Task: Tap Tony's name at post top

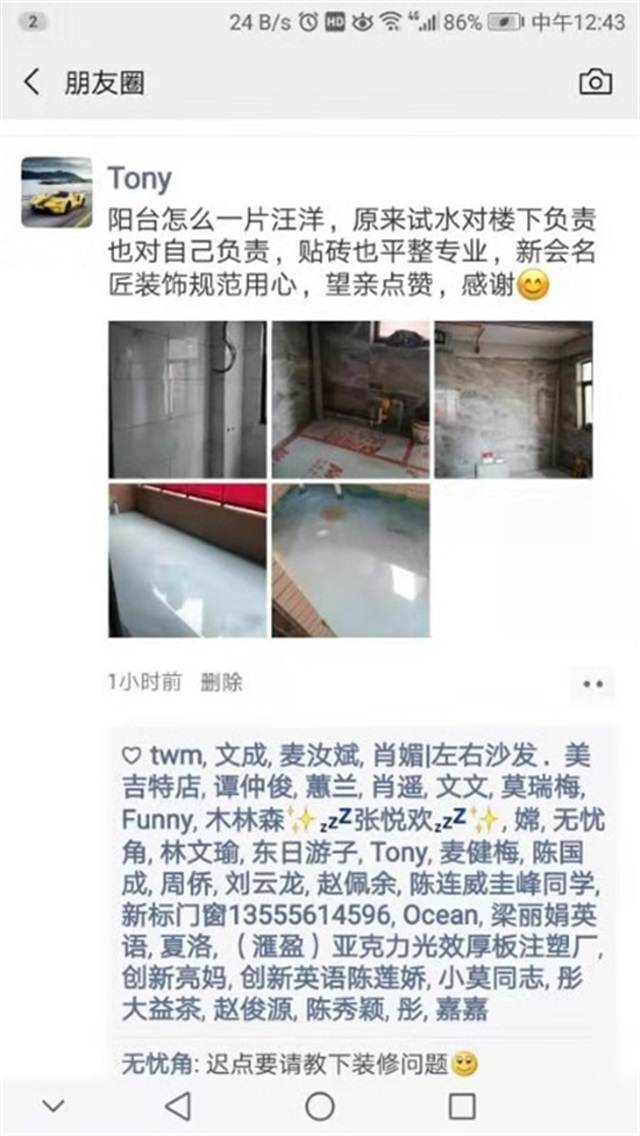Action: pyautogui.click(x=140, y=178)
